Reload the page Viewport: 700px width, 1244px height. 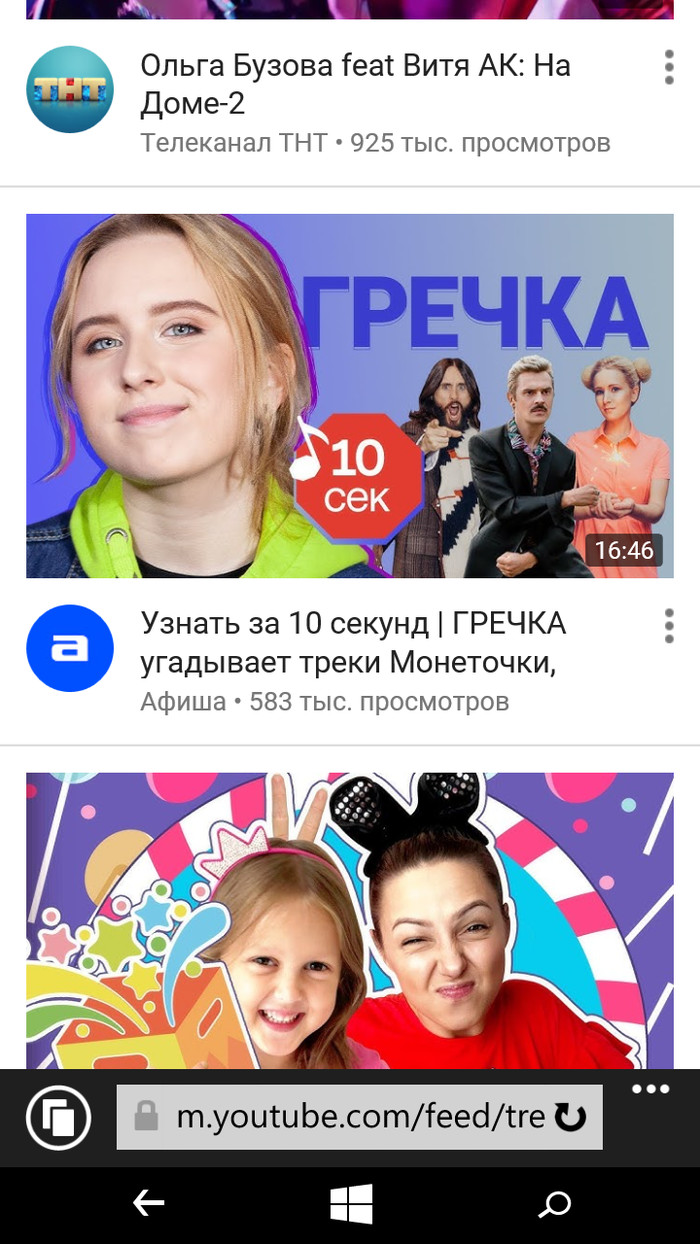point(571,1117)
